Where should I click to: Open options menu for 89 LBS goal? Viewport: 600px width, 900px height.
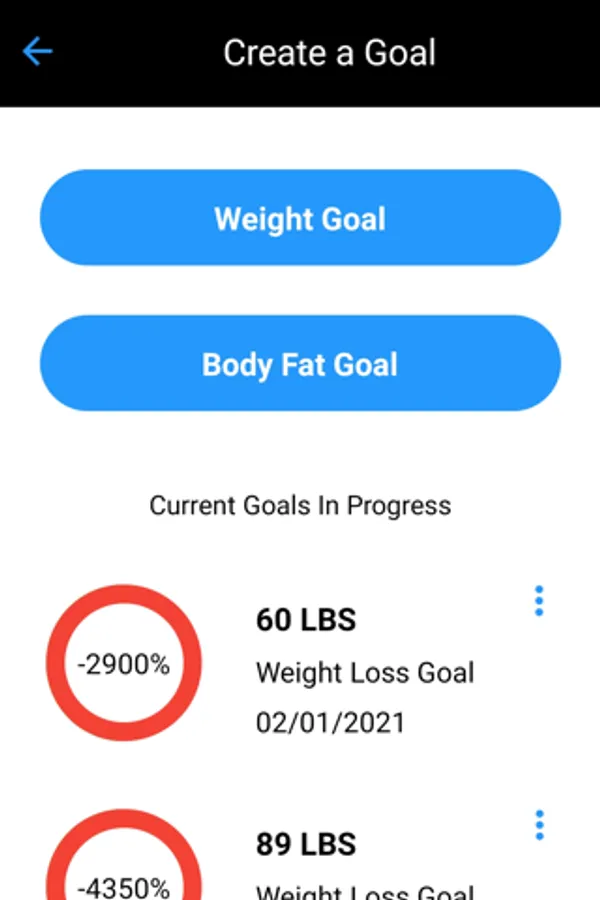(539, 825)
